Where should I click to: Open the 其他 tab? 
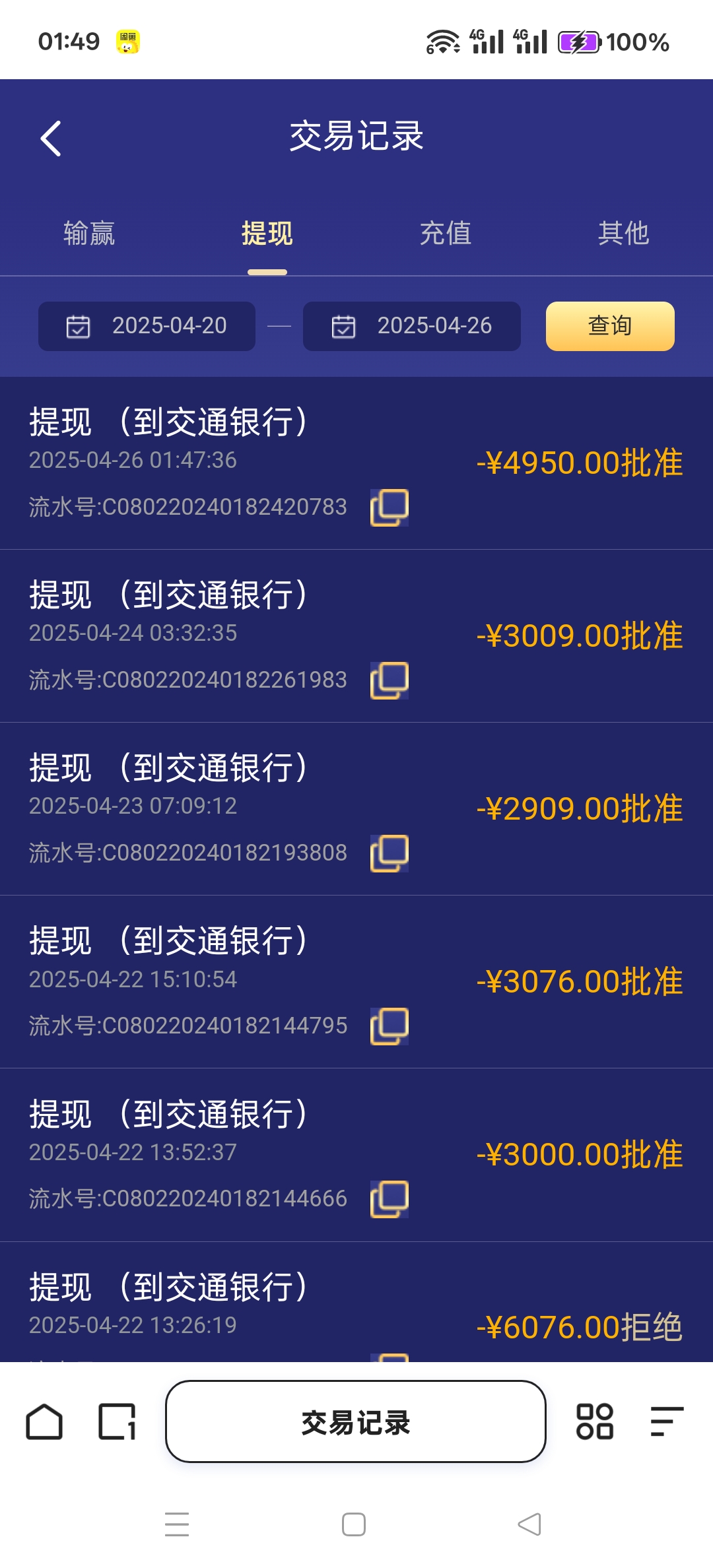tap(624, 234)
